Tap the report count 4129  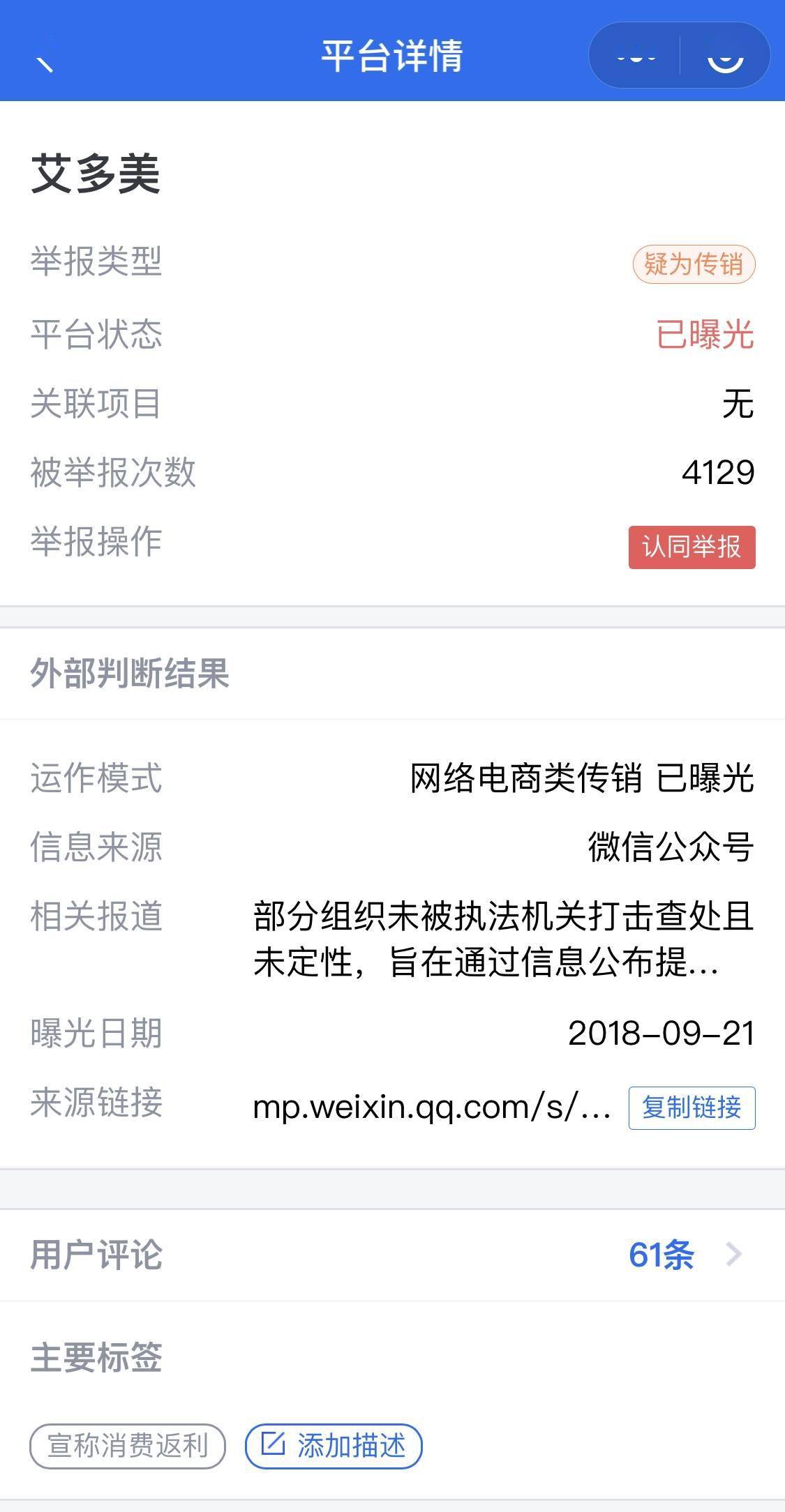click(718, 471)
